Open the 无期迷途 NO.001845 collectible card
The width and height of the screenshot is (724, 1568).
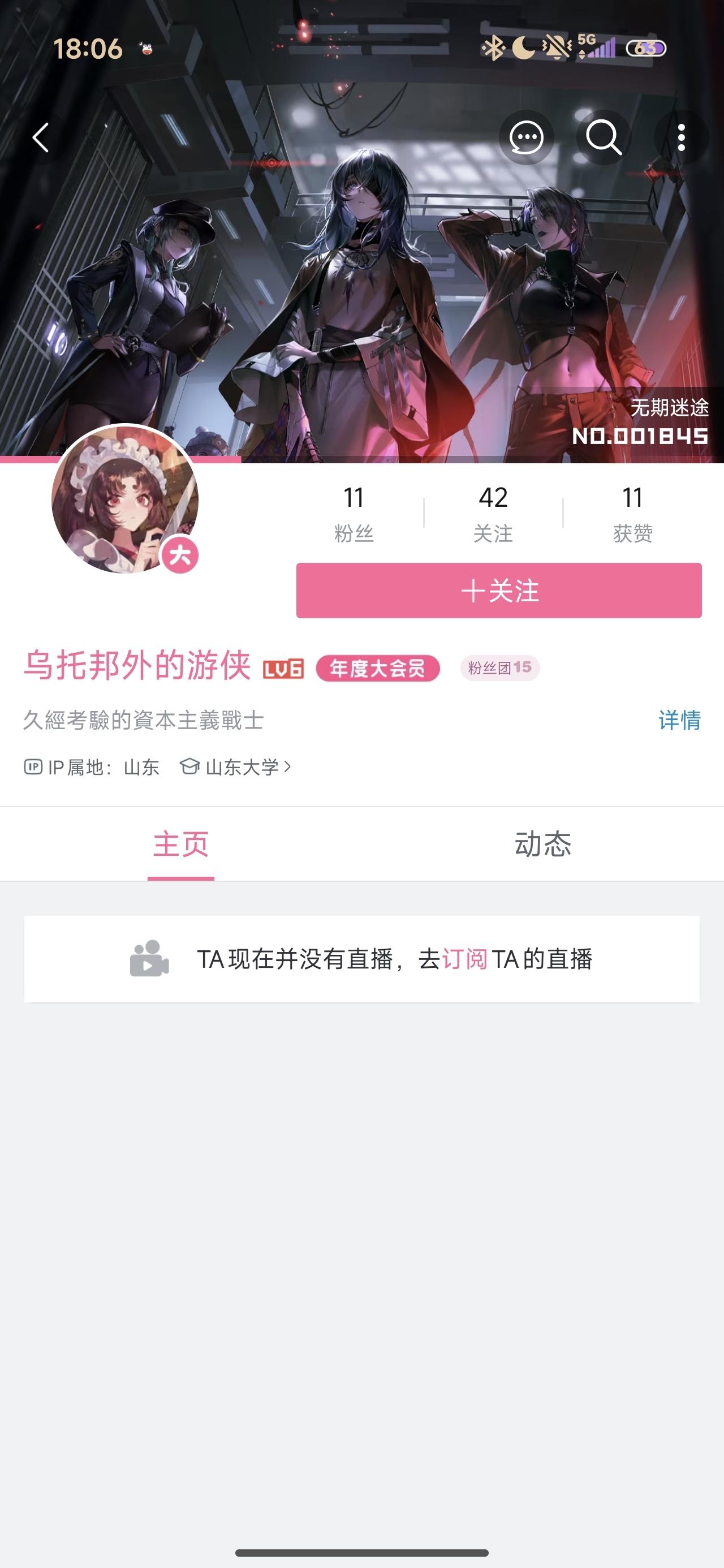(x=641, y=423)
